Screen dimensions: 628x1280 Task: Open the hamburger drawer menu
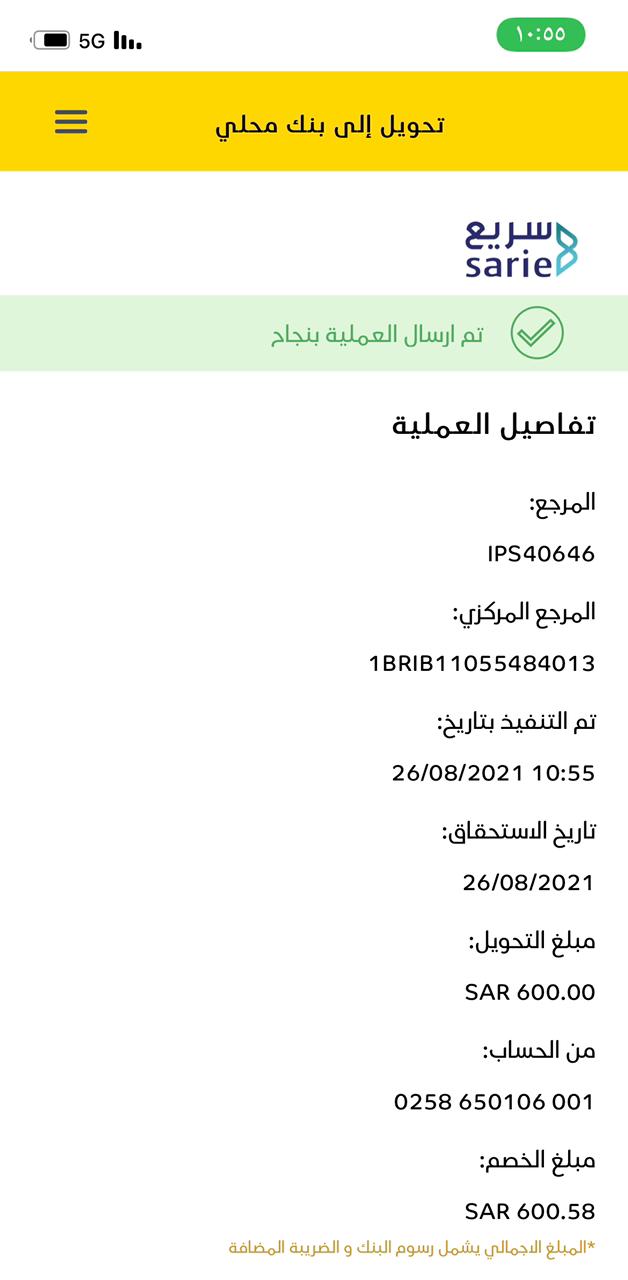pos(71,122)
